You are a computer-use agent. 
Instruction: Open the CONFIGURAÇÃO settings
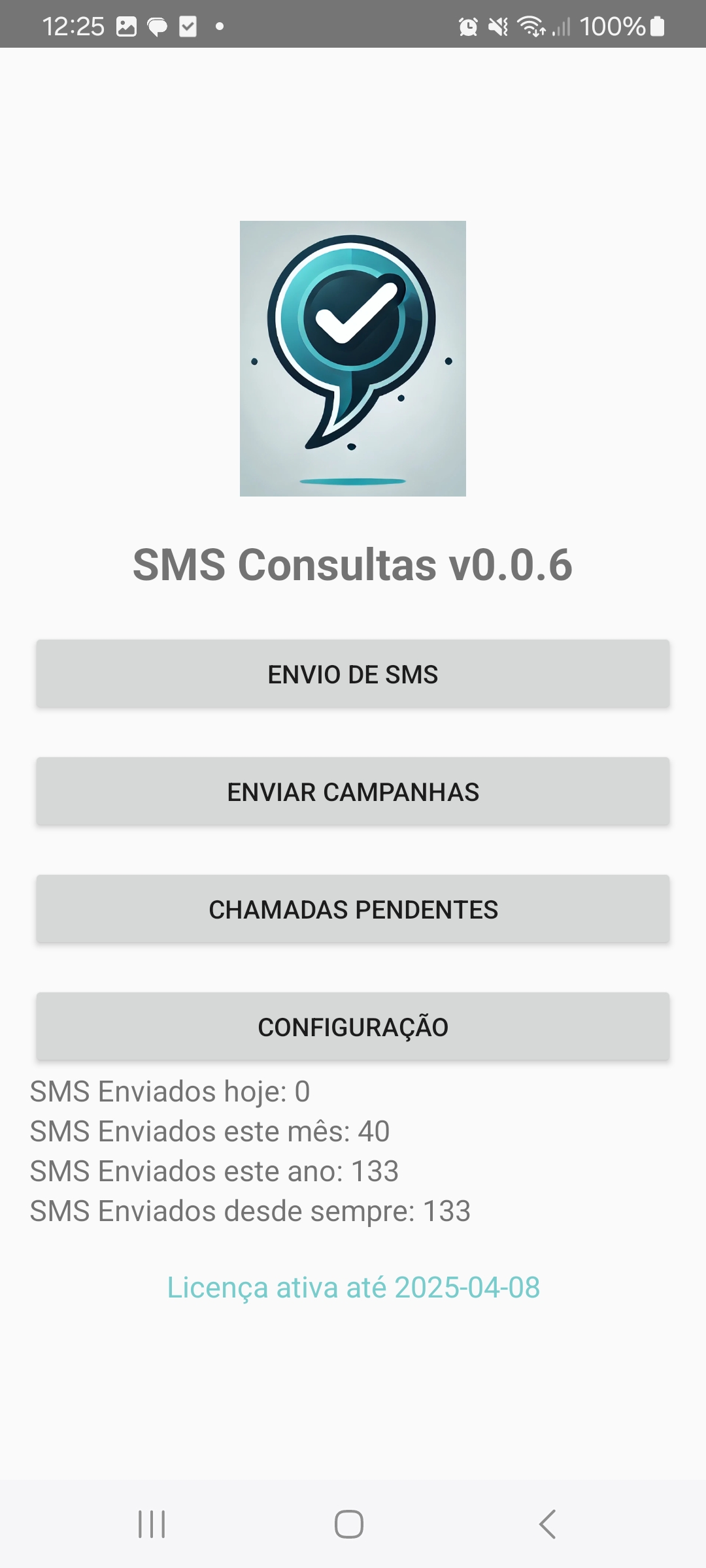[x=353, y=1026]
